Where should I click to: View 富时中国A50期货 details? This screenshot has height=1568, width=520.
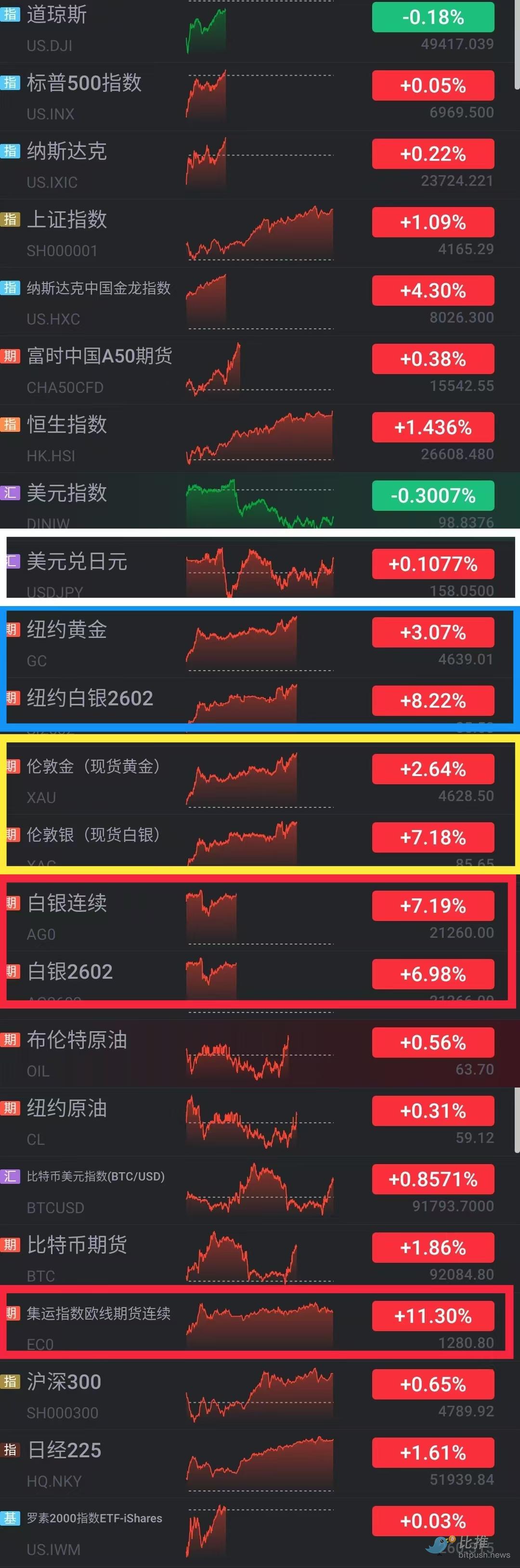coord(99,356)
